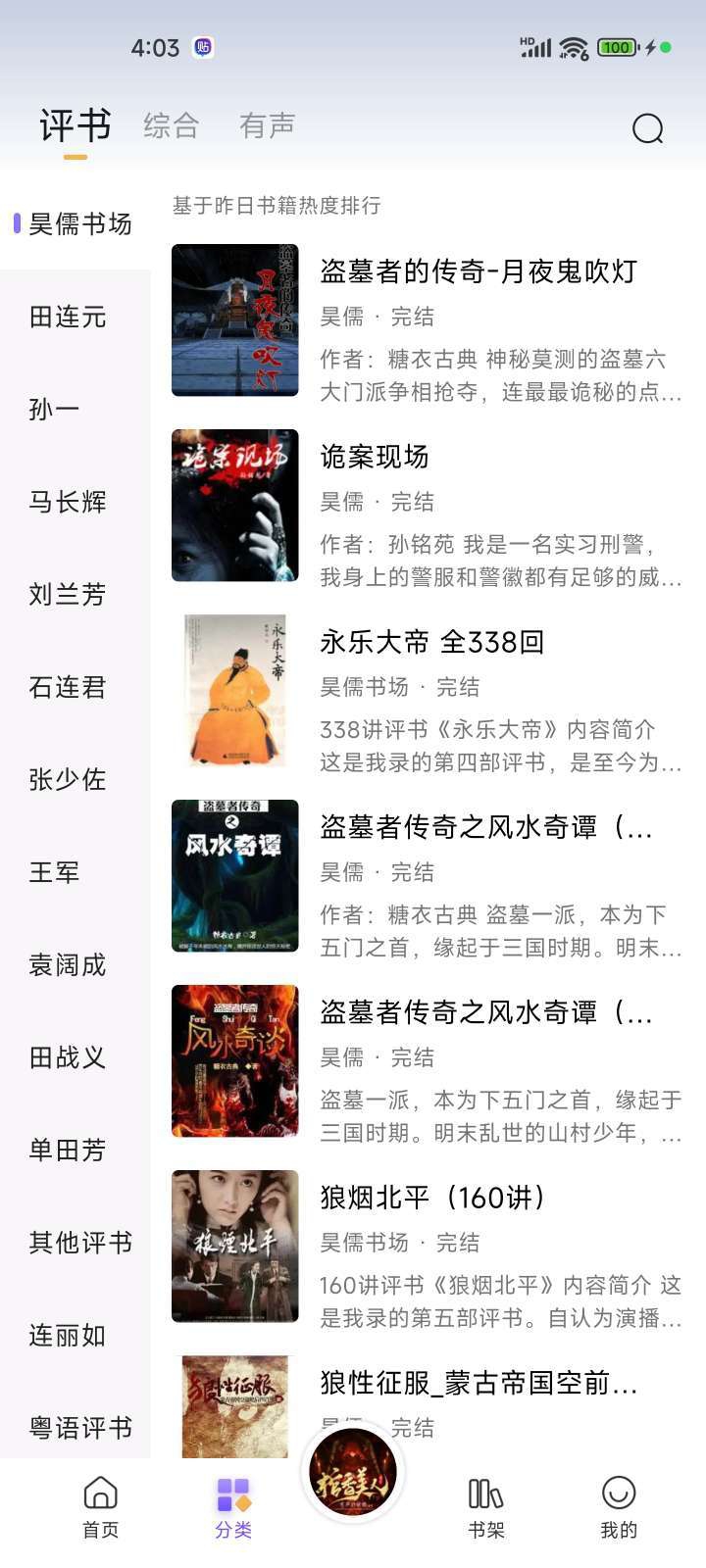
Task: Go to the 首页 tab
Action: (100, 1507)
